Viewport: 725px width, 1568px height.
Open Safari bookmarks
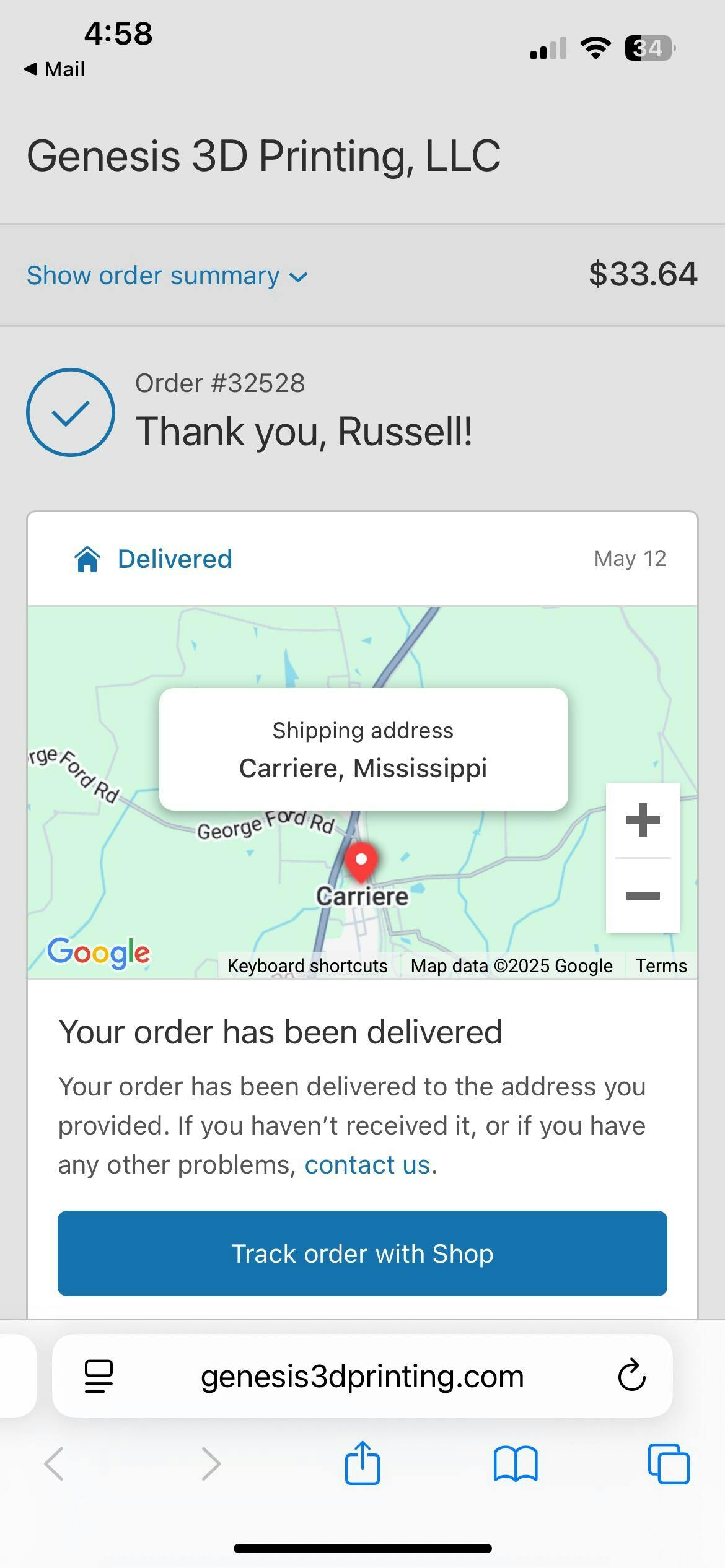(516, 1464)
